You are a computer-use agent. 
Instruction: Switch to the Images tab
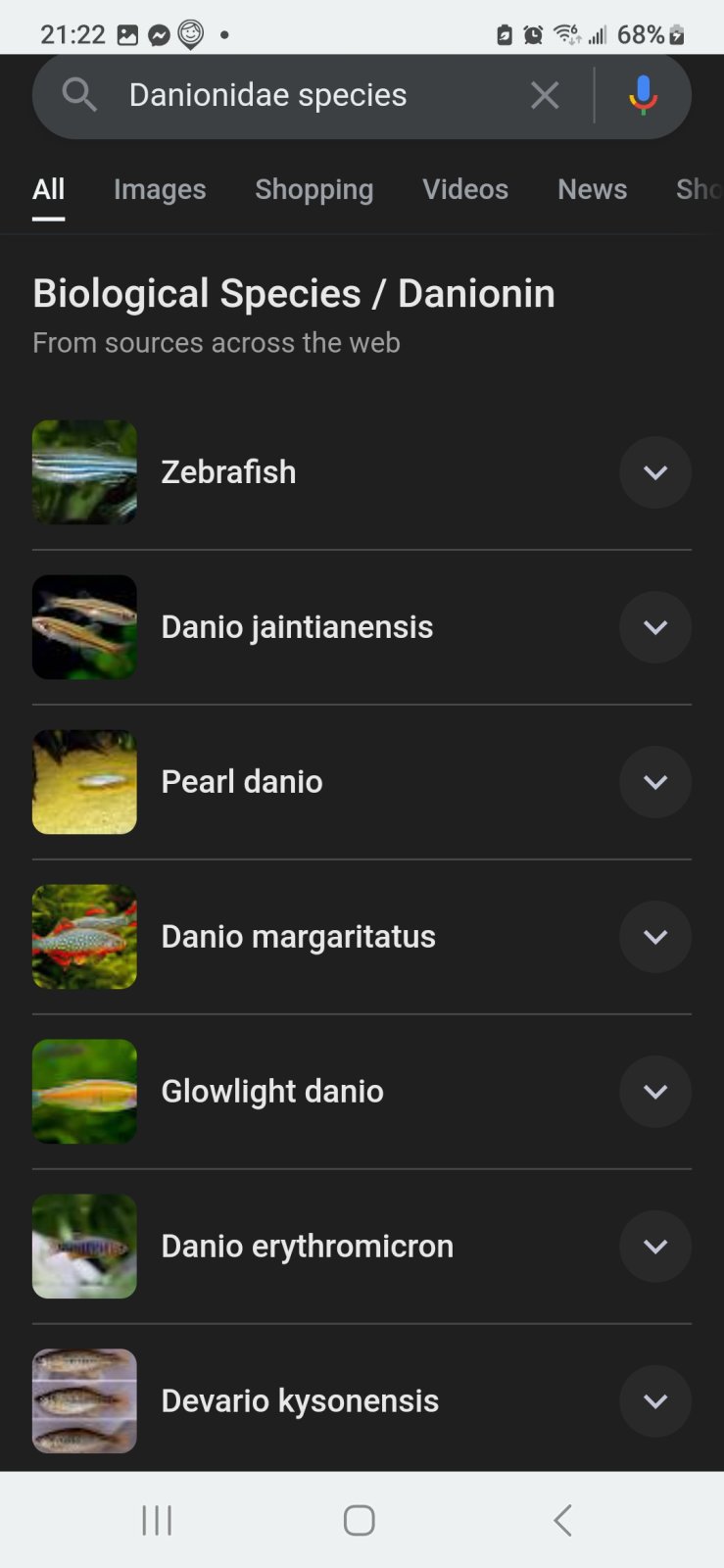(x=160, y=189)
